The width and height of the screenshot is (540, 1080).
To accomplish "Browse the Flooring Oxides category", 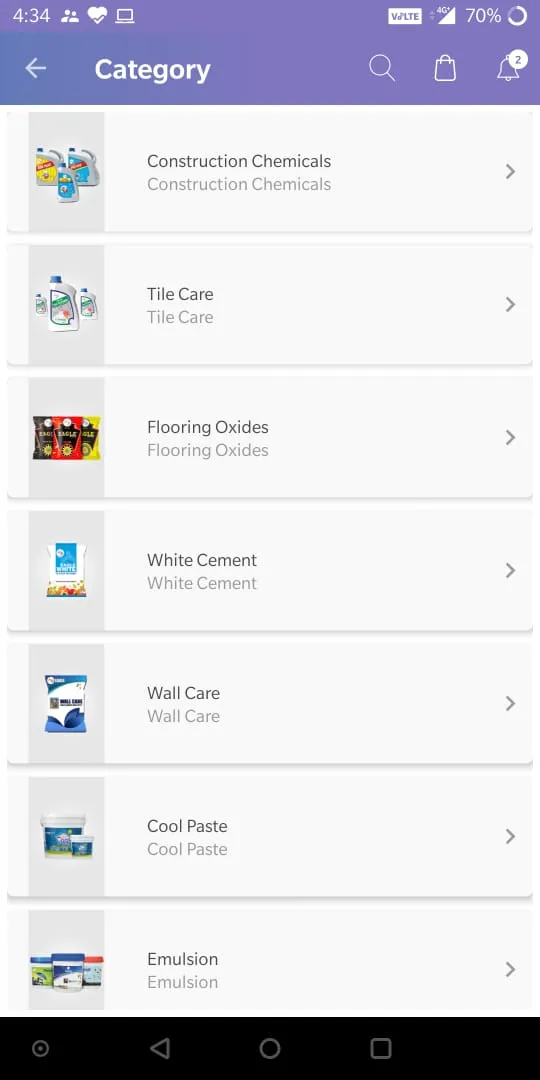I will pos(270,438).
